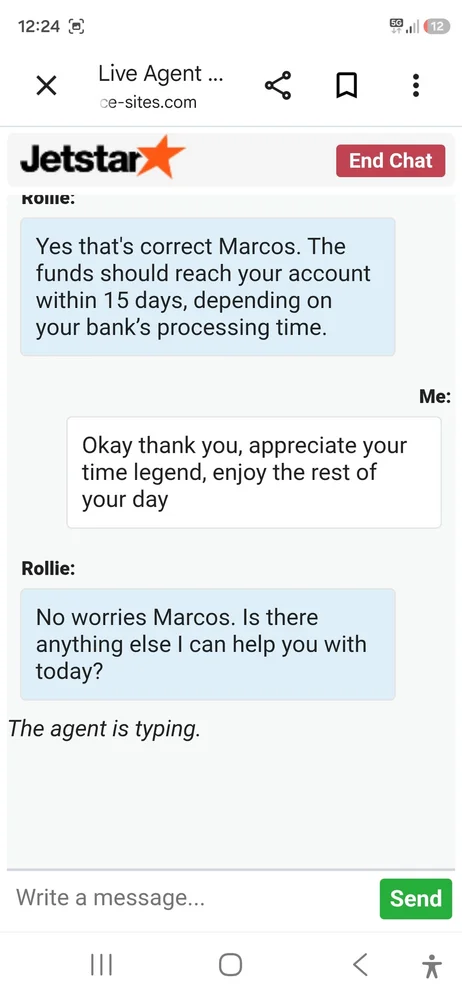Share this page
Image resolution: width=462 pixels, height=1000 pixels.
278,85
